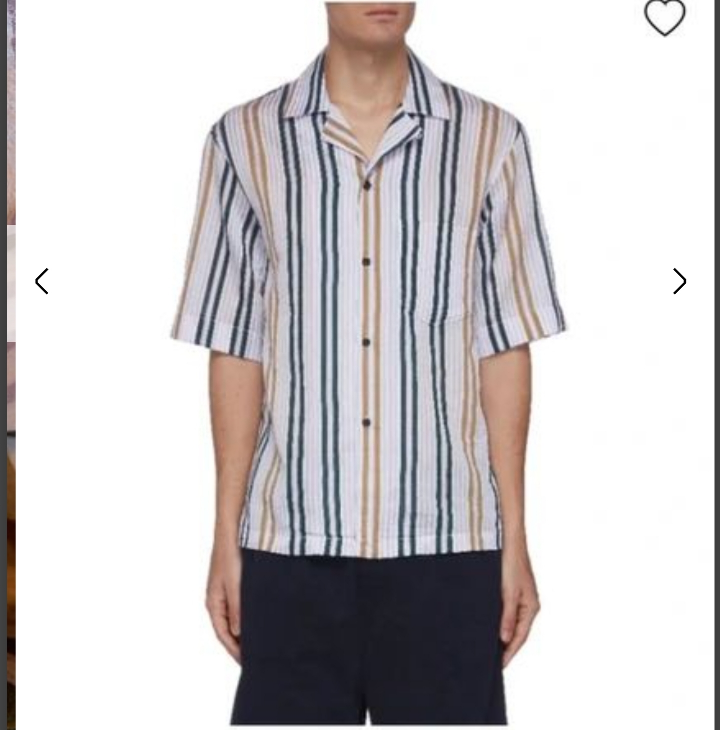720x730 pixels.
Task: Go to the previous product image
Action: coord(42,282)
